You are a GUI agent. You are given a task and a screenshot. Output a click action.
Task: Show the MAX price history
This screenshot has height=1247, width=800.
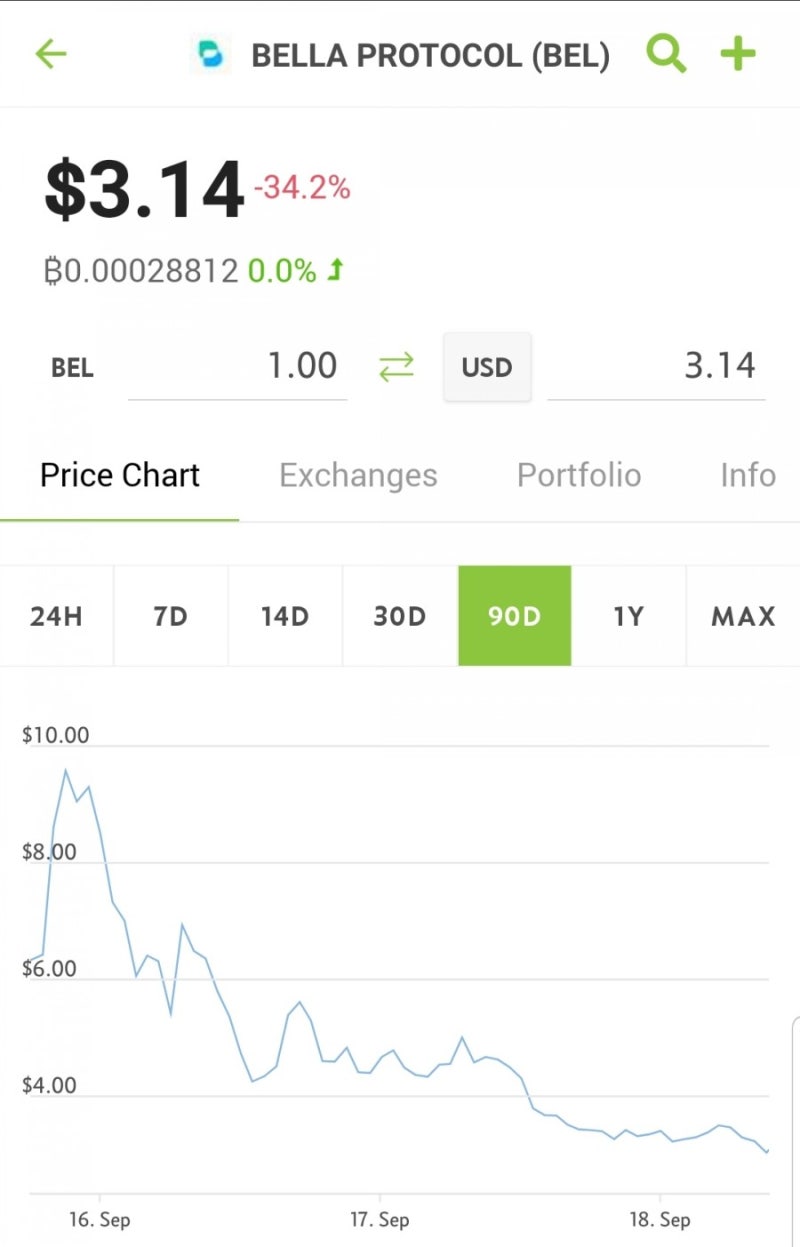coord(743,616)
